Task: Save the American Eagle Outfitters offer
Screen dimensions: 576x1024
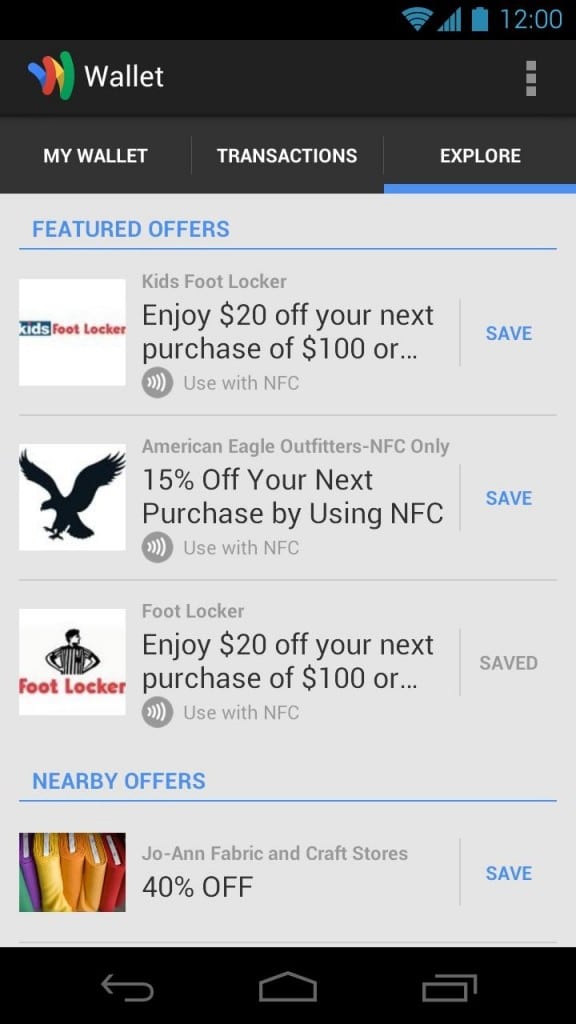Action: click(509, 498)
